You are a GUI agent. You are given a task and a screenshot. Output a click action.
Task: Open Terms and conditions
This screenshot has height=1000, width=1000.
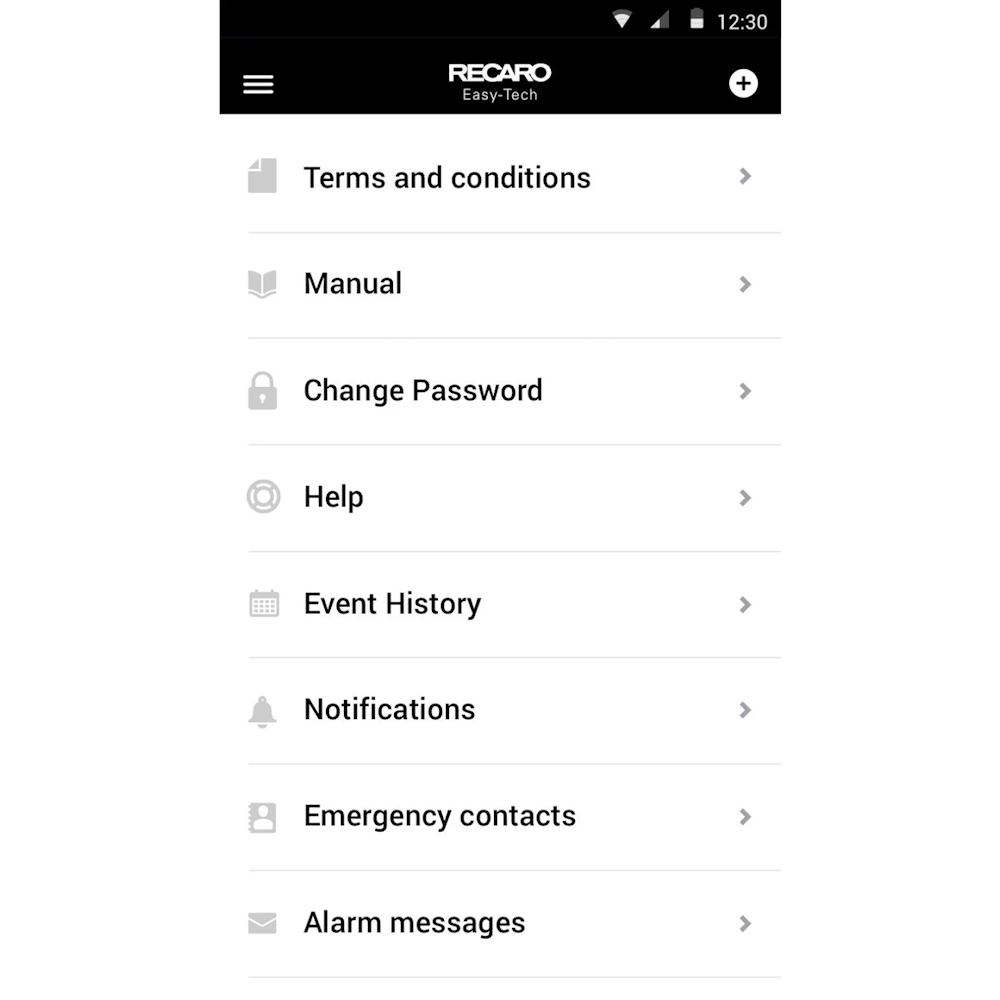point(447,178)
